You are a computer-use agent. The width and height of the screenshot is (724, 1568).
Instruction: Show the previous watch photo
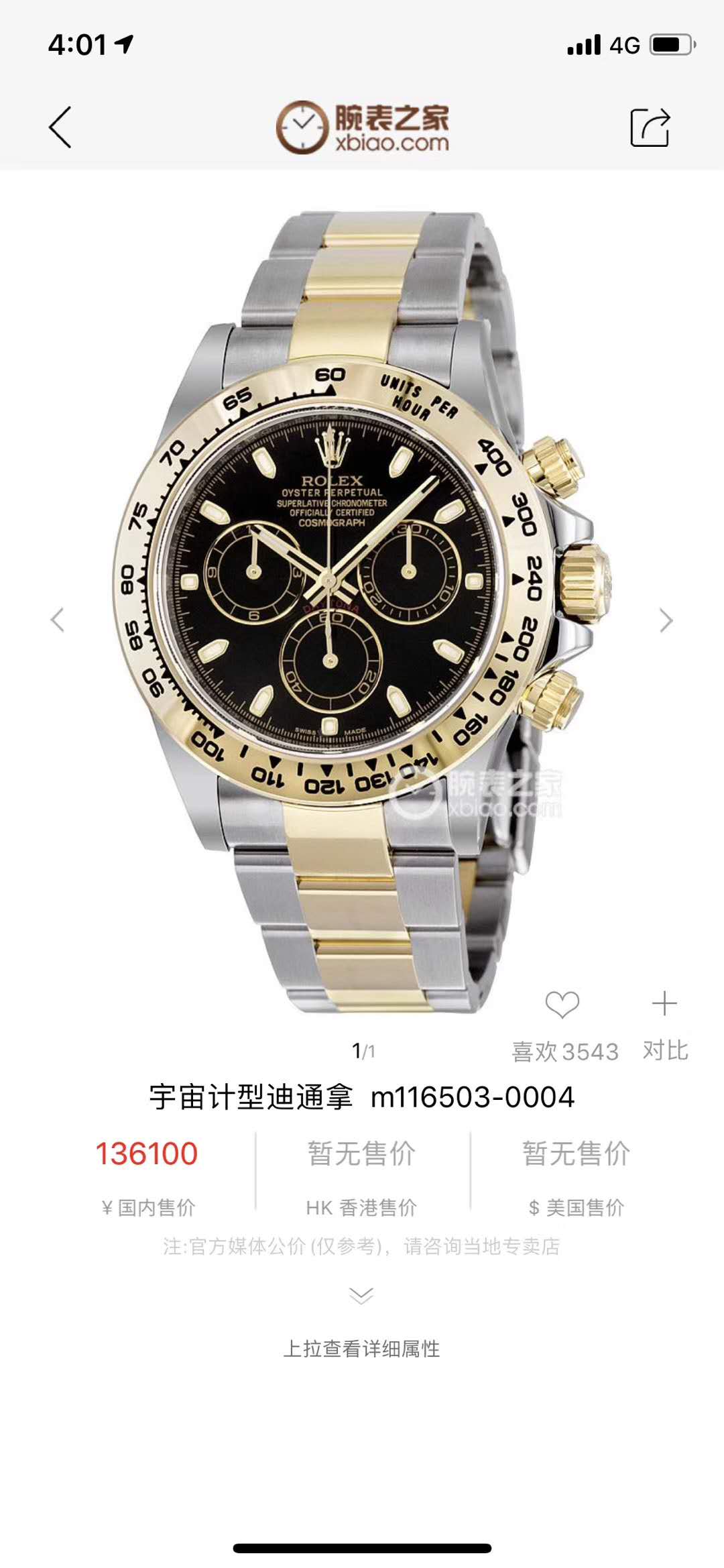click(x=58, y=620)
